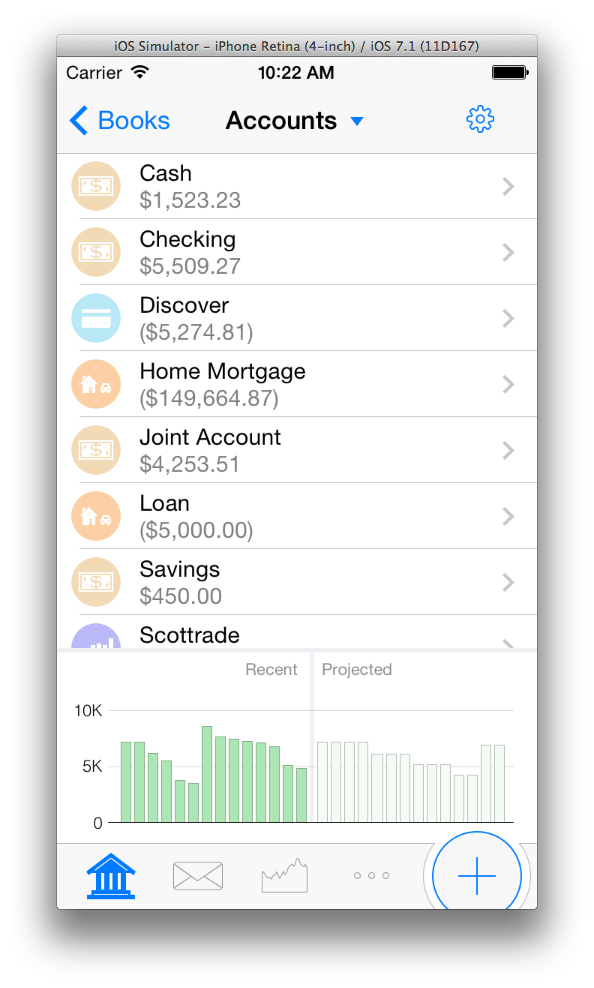Viewport: 594px width, 988px height.
Task: Open the settings gear
Action: click(x=480, y=120)
